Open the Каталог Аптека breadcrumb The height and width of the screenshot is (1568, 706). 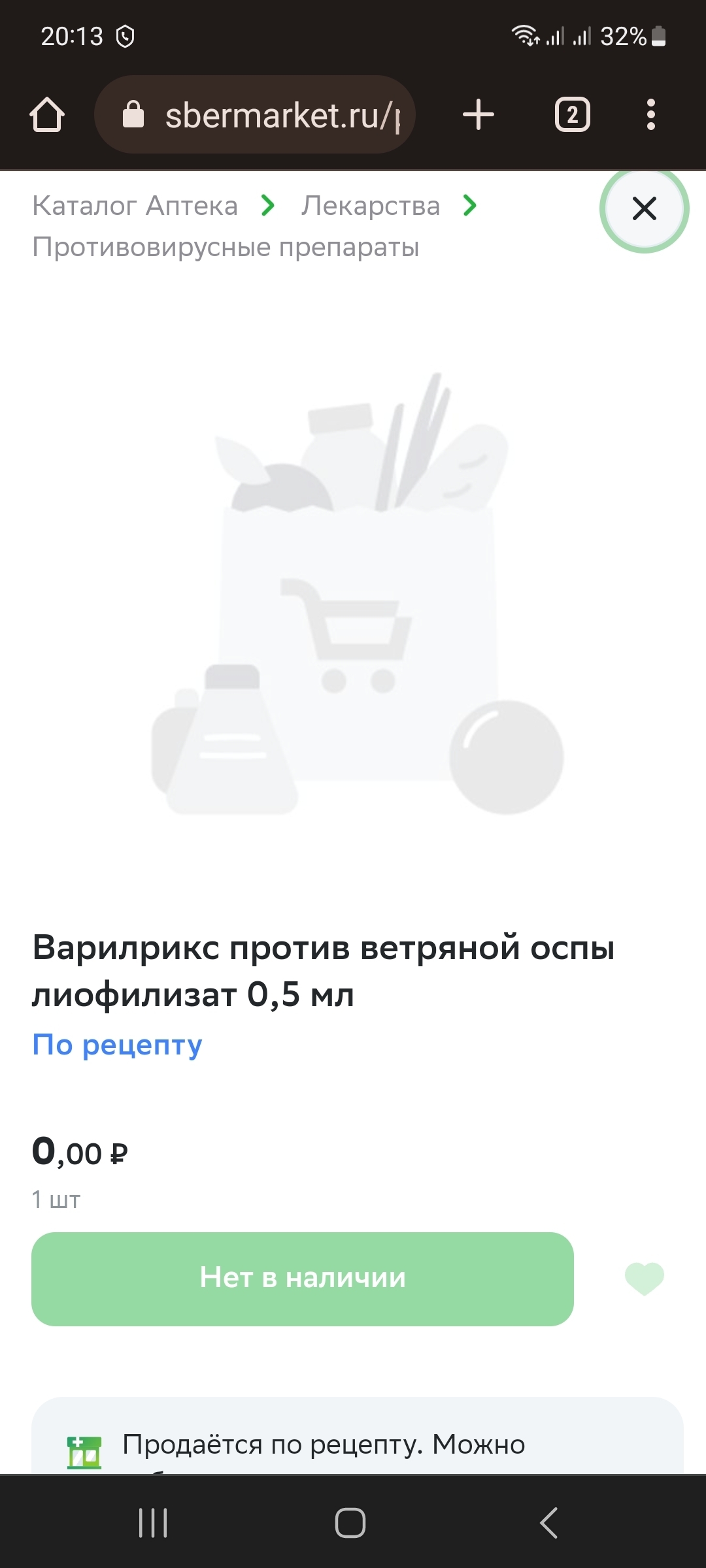[x=135, y=206]
